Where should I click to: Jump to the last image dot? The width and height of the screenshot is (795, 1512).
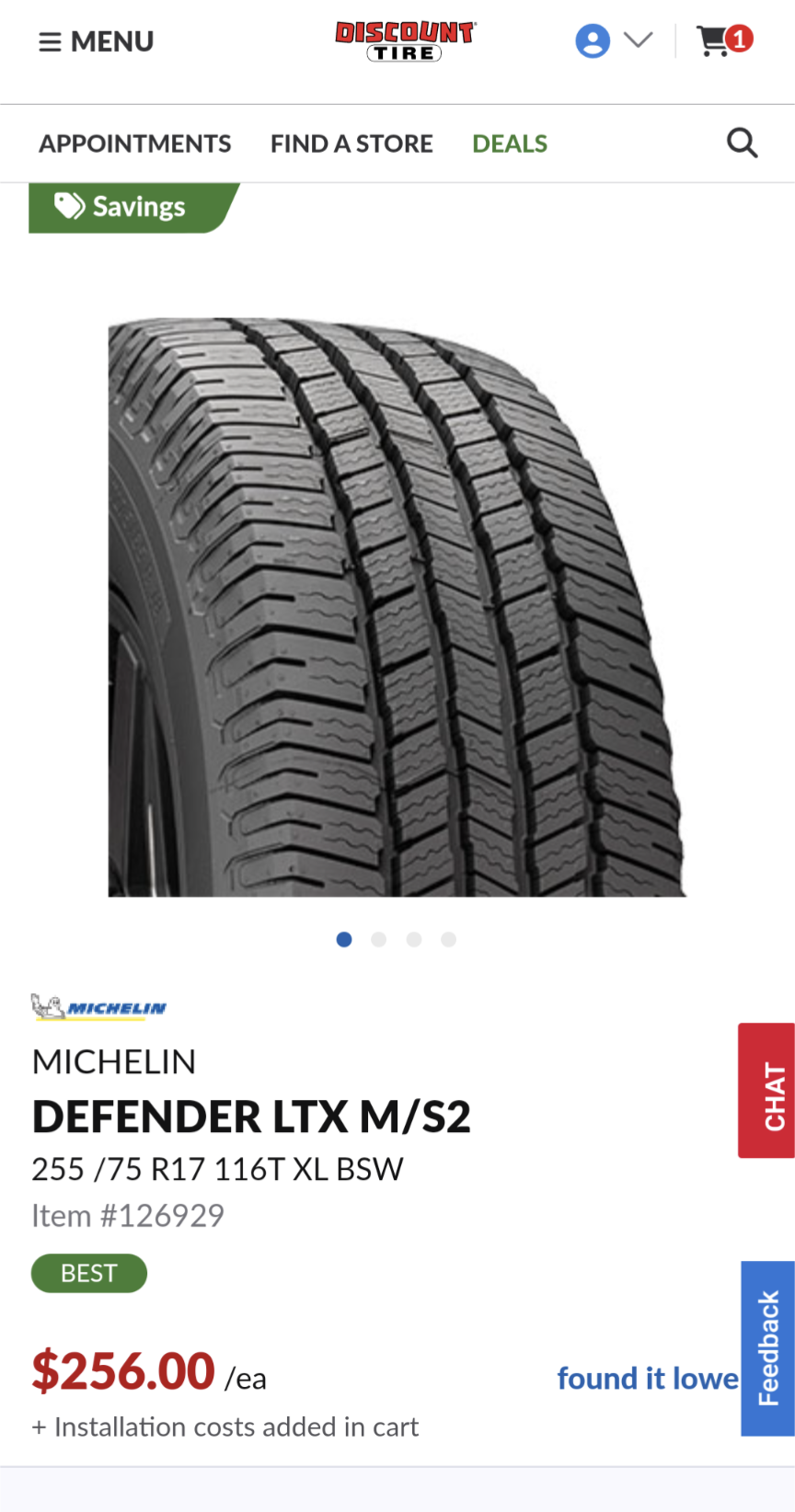pyautogui.click(x=448, y=939)
